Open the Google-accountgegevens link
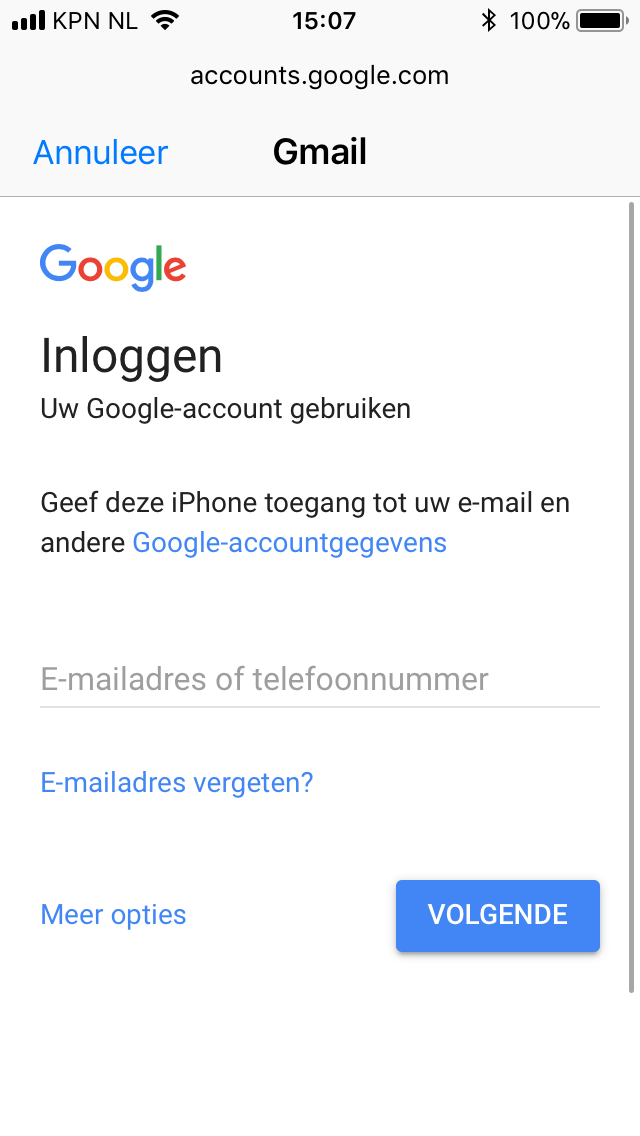640x1136 pixels. [x=289, y=543]
